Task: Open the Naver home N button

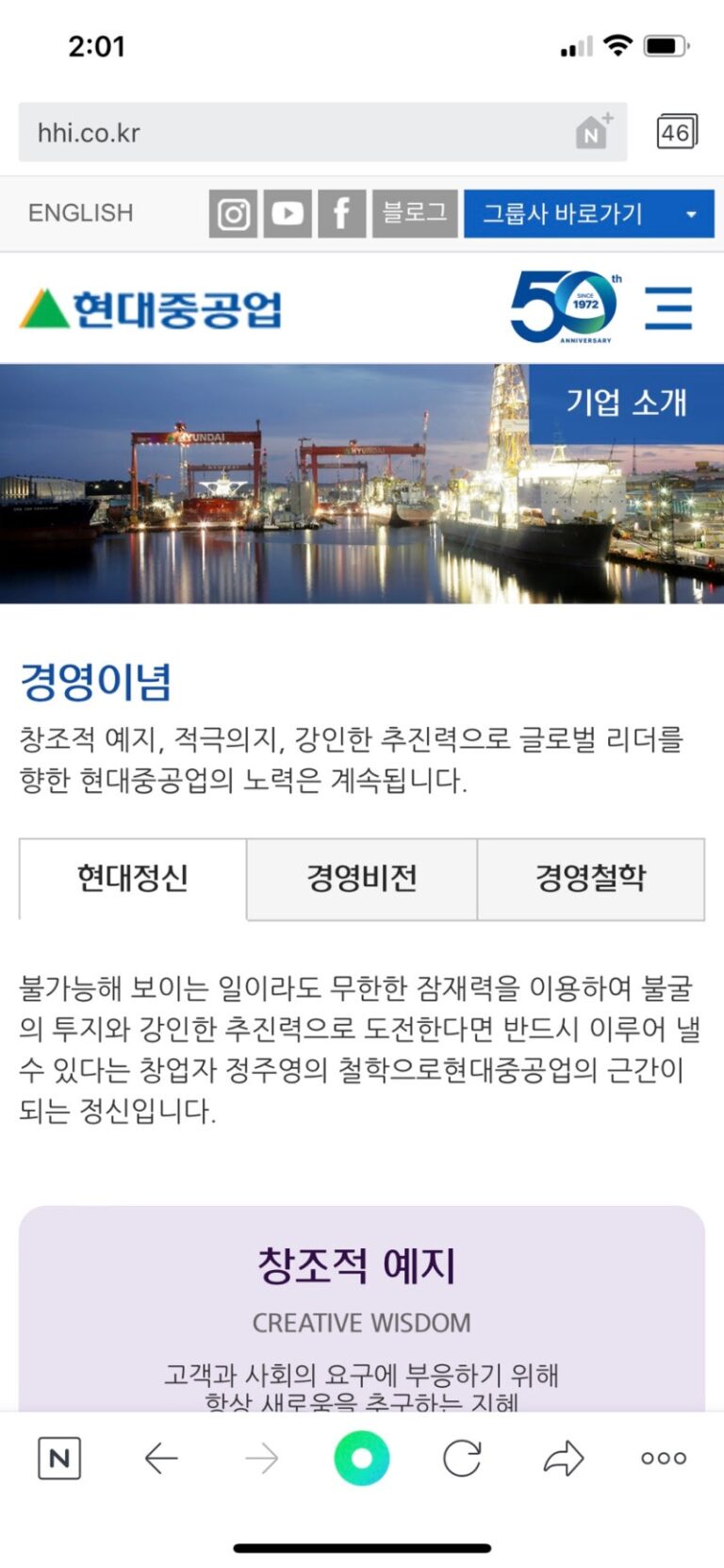Action: 59,1459
